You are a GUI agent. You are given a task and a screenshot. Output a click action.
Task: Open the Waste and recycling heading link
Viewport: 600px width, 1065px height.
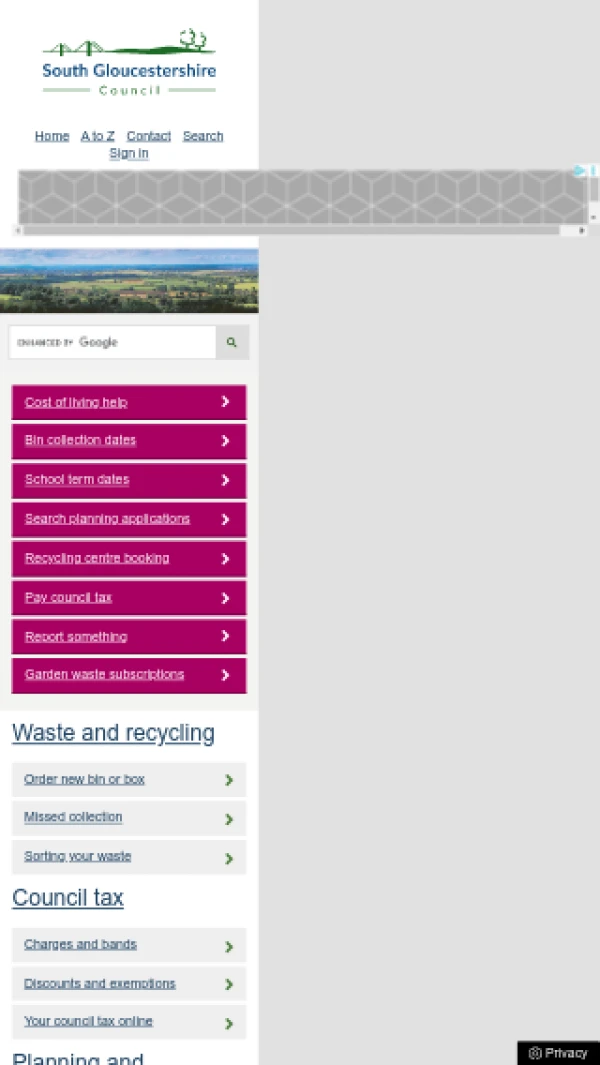pos(113,733)
